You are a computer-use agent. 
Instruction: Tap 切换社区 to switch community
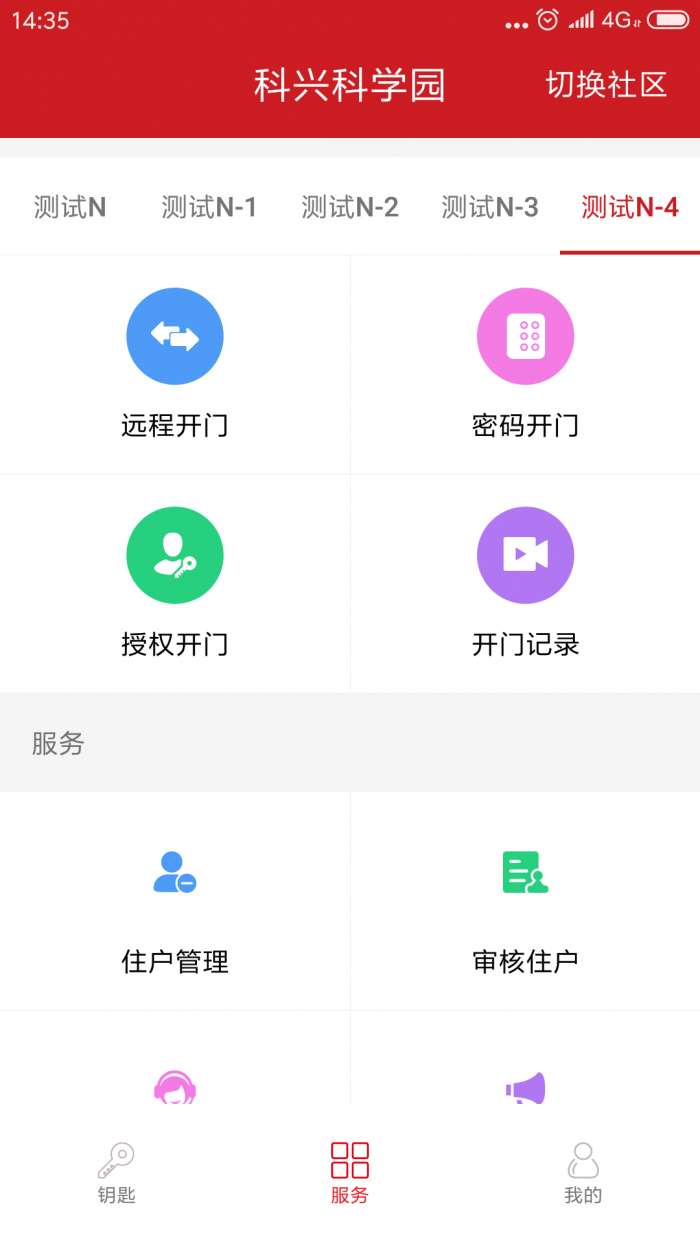(606, 85)
